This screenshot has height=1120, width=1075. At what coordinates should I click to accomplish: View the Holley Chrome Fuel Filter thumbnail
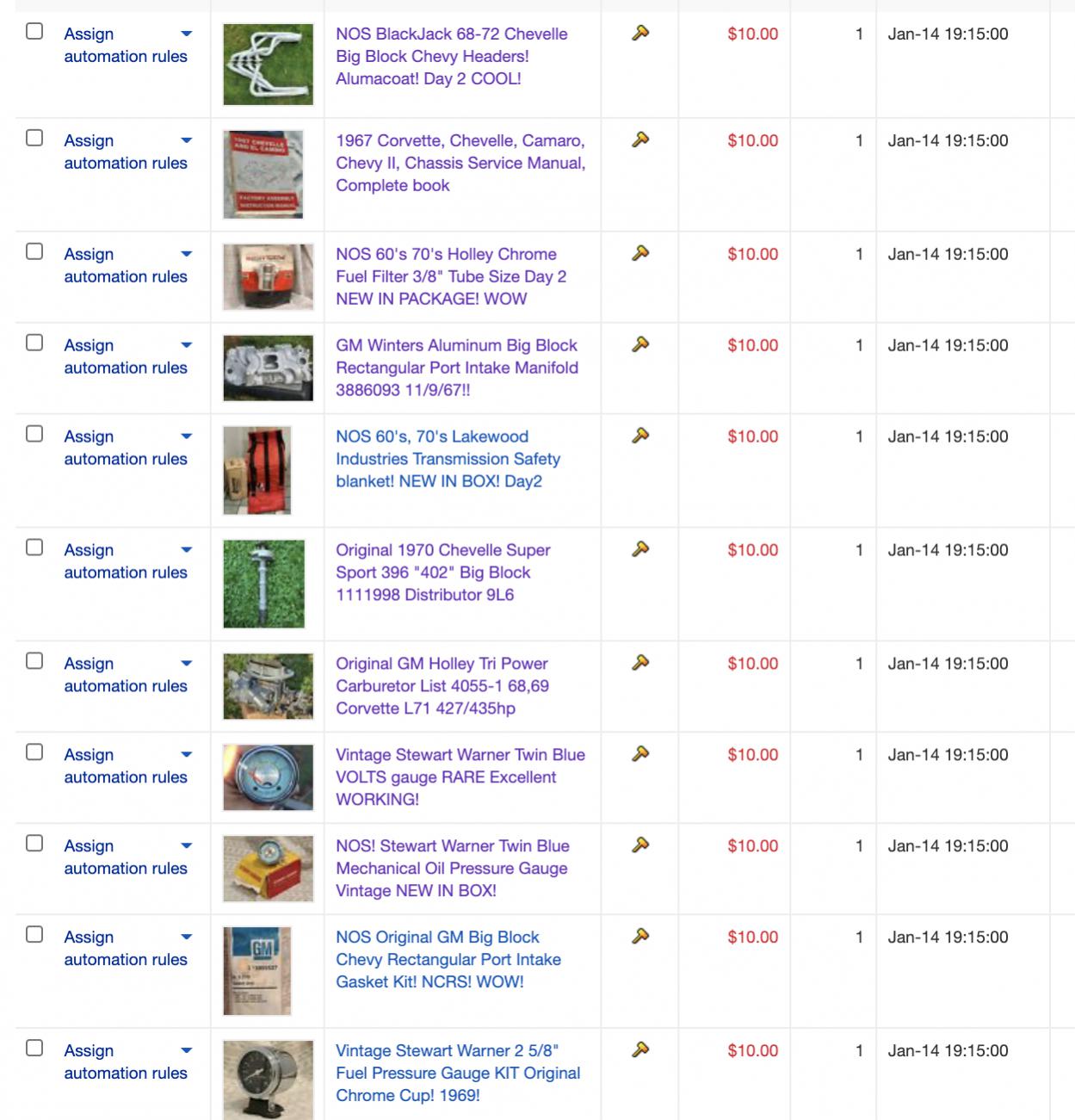point(268,276)
